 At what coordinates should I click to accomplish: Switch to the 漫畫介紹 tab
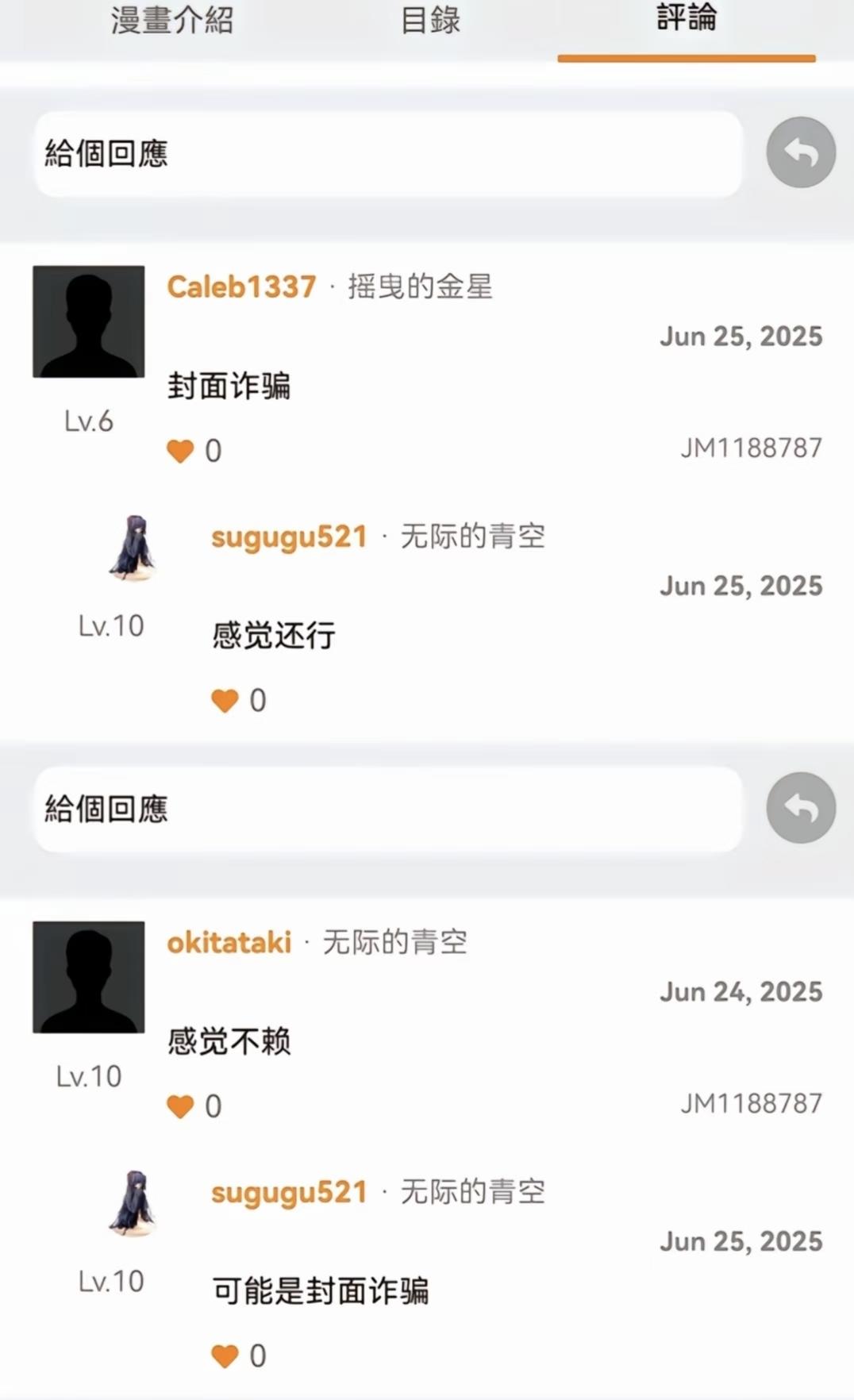point(171,21)
